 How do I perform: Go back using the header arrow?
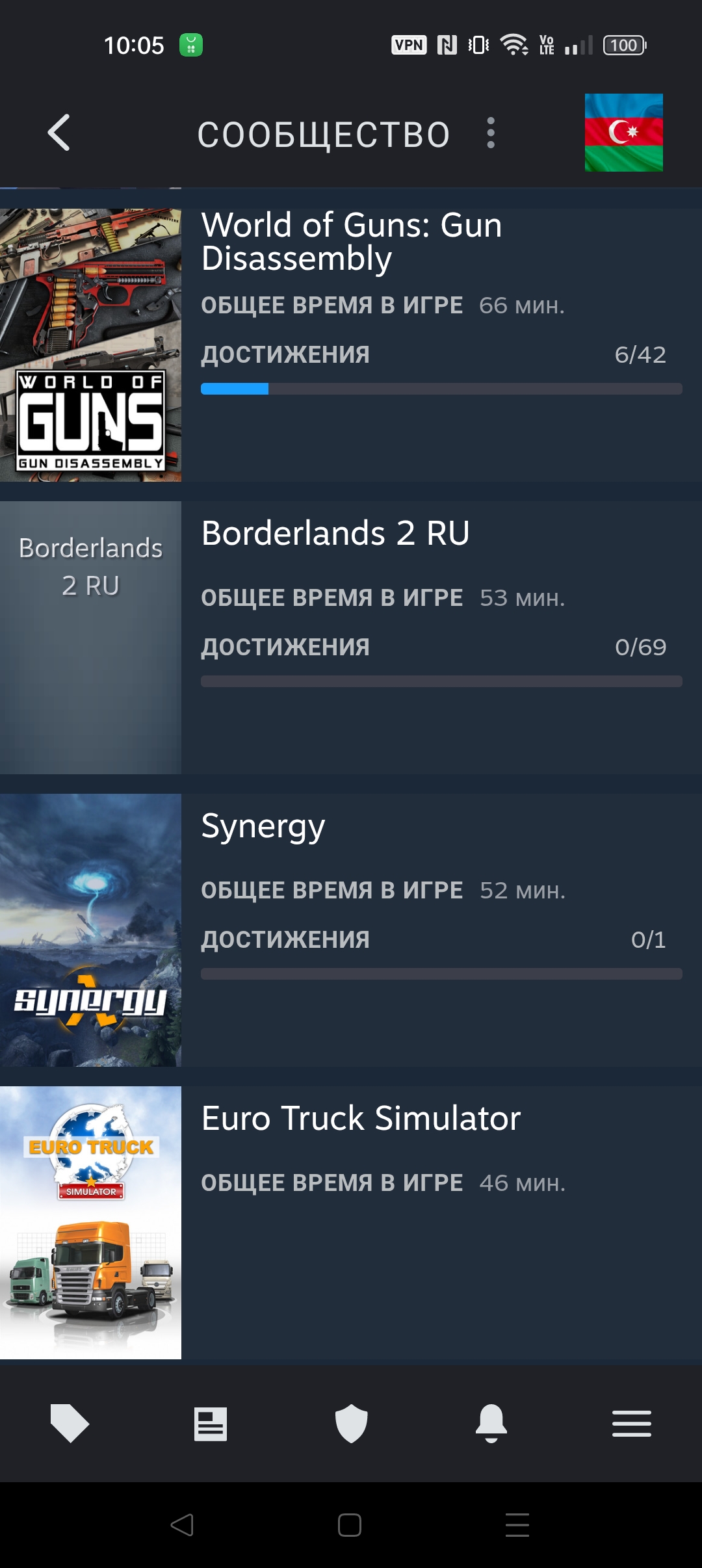coord(59,133)
